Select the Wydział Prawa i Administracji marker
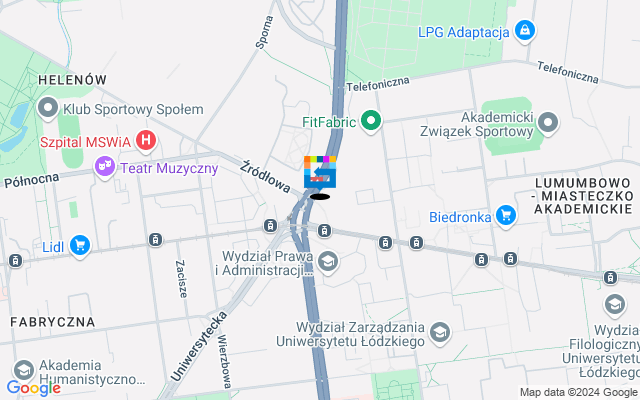 pyautogui.click(x=328, y=262)
